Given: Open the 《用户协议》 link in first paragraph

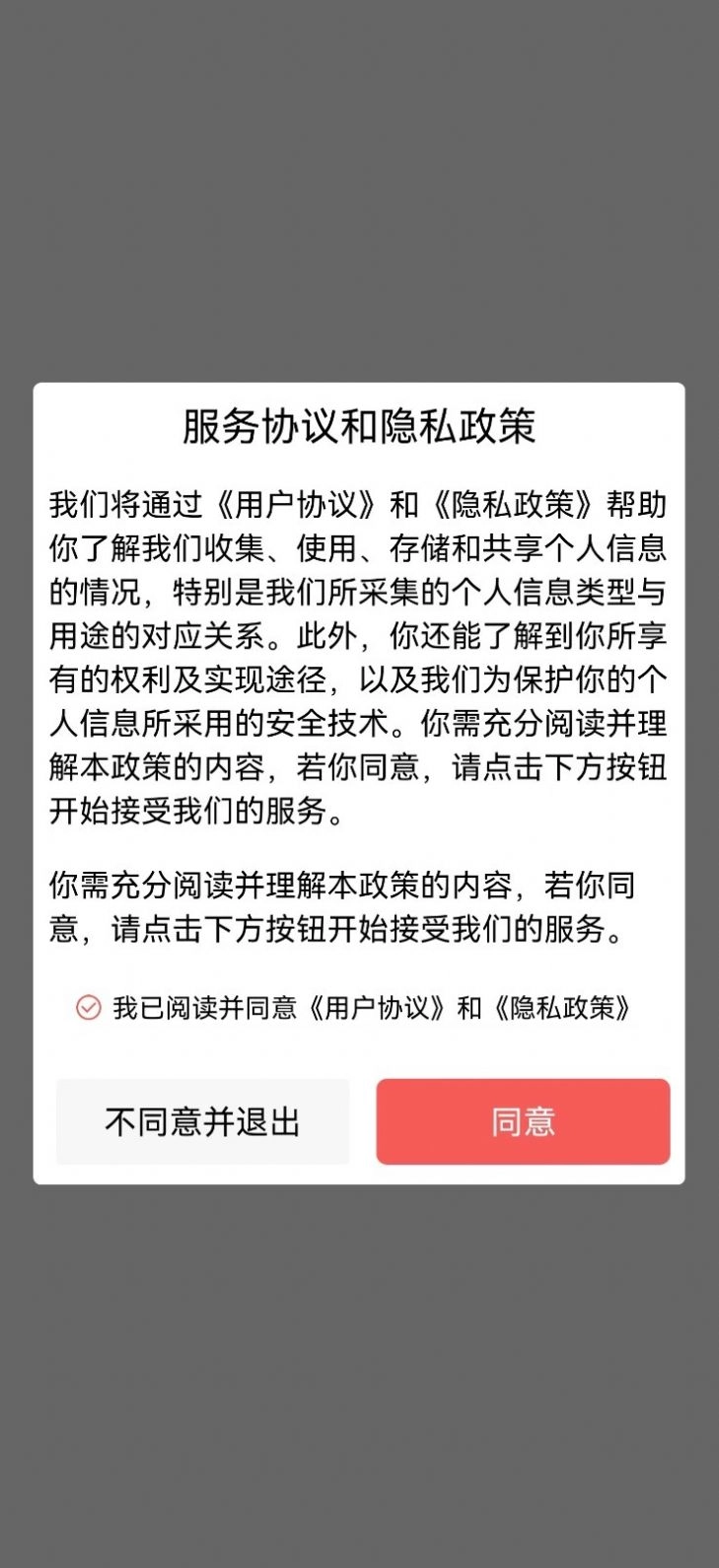Looking at the screenshot, I should point(302,503).
